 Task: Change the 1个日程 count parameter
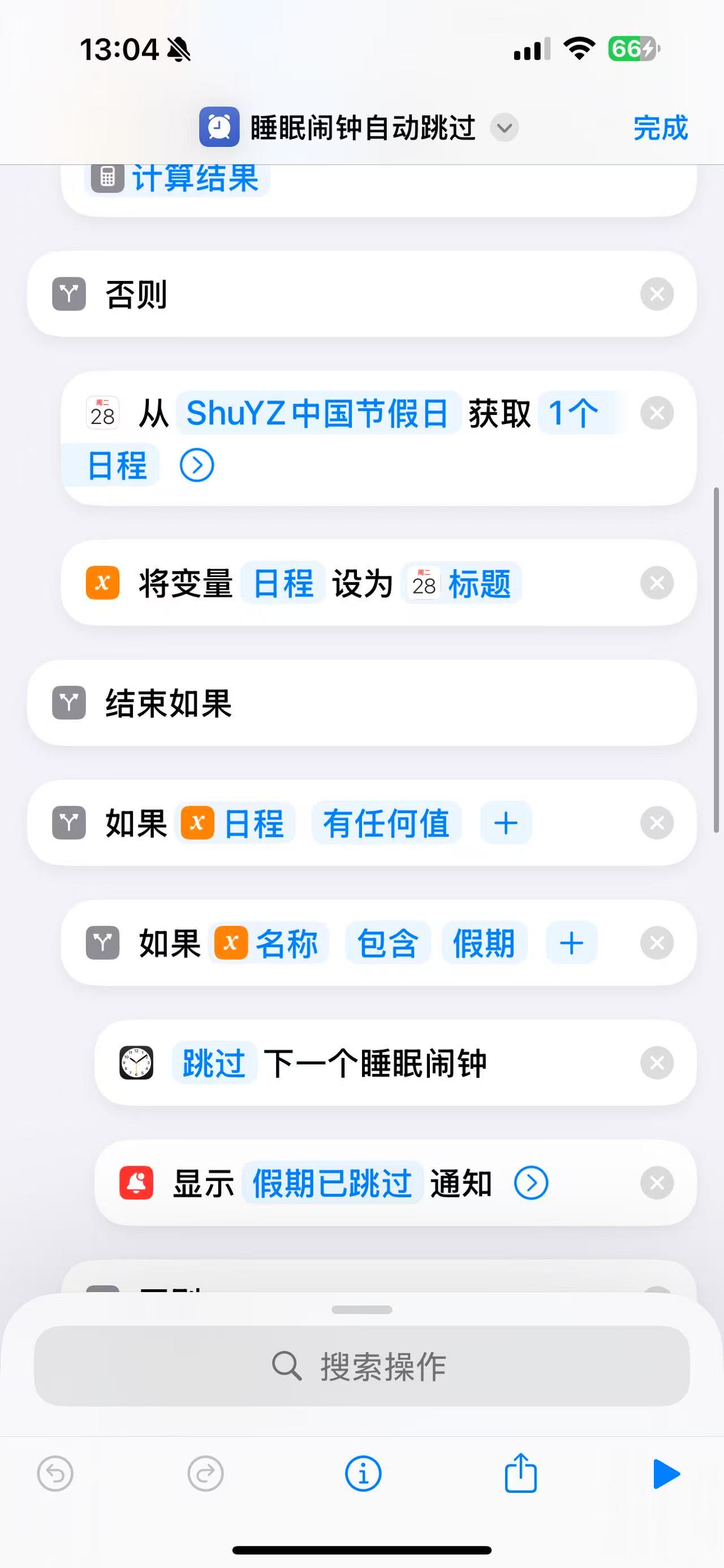click(x=572, y=413)
